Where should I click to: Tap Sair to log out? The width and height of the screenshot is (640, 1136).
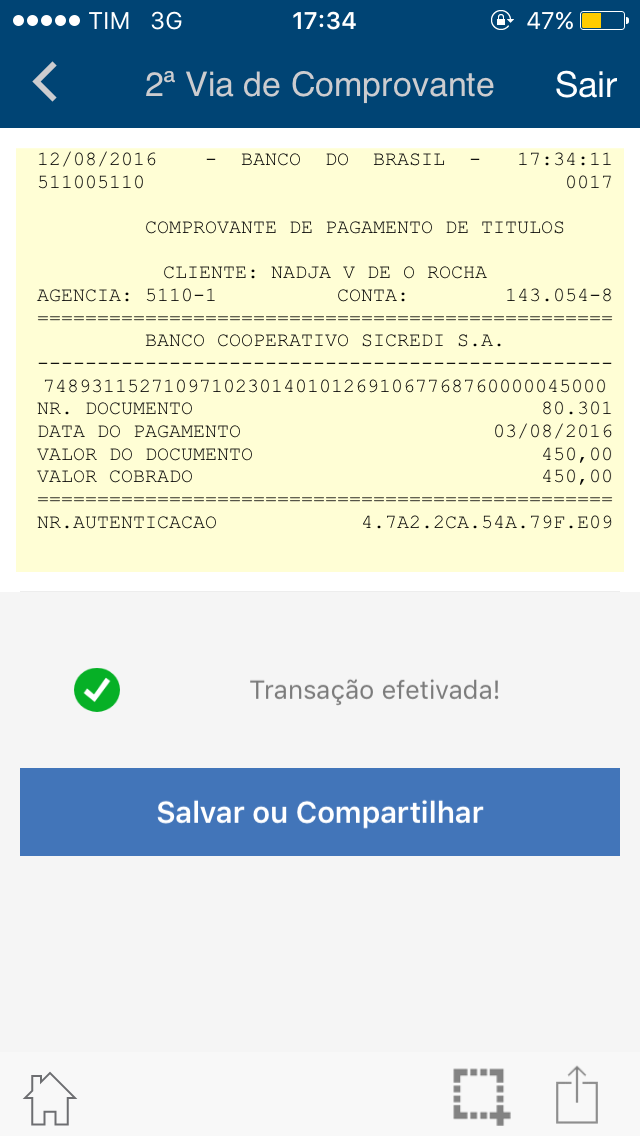[586, 85]
